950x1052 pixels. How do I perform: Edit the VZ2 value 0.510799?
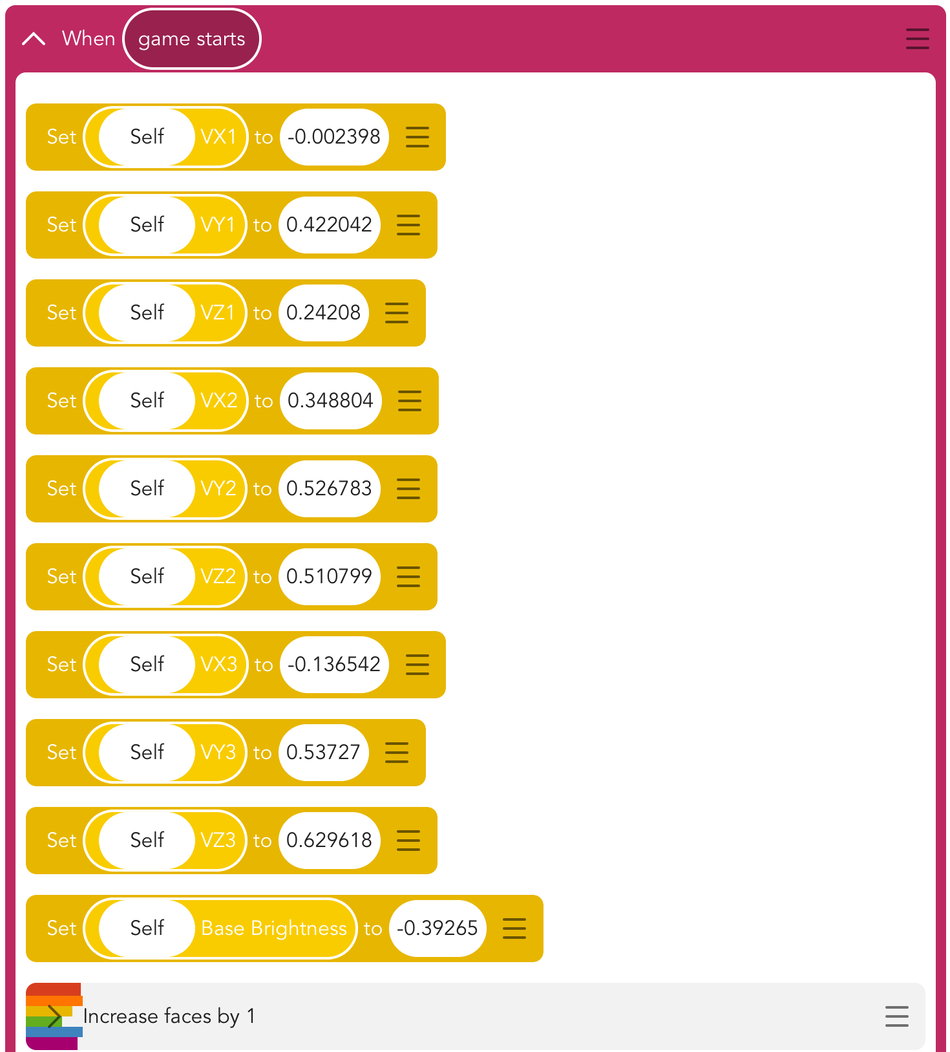(329, 576)
